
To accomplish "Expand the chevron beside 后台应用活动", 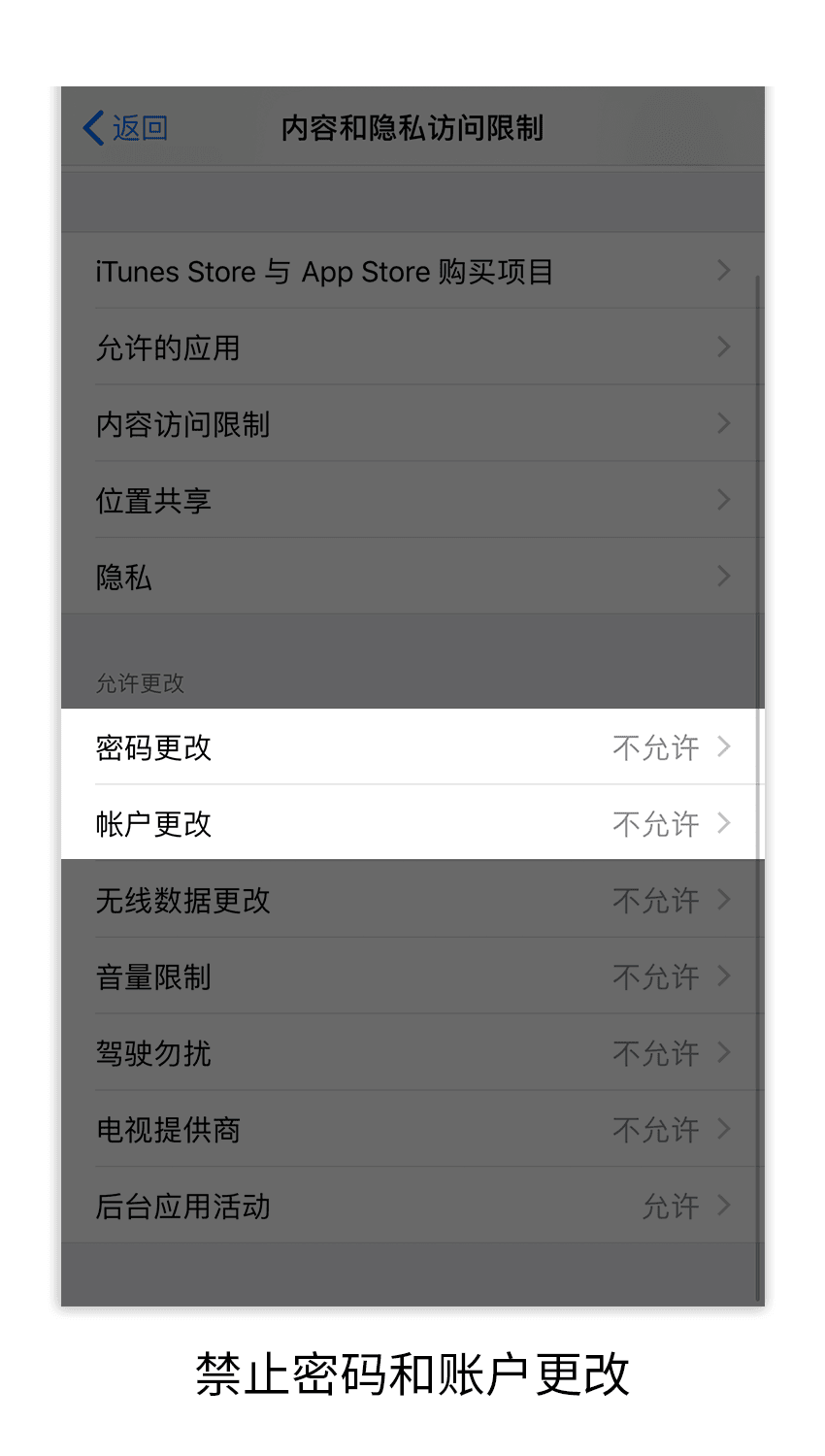I will (x=723, y=1206).
